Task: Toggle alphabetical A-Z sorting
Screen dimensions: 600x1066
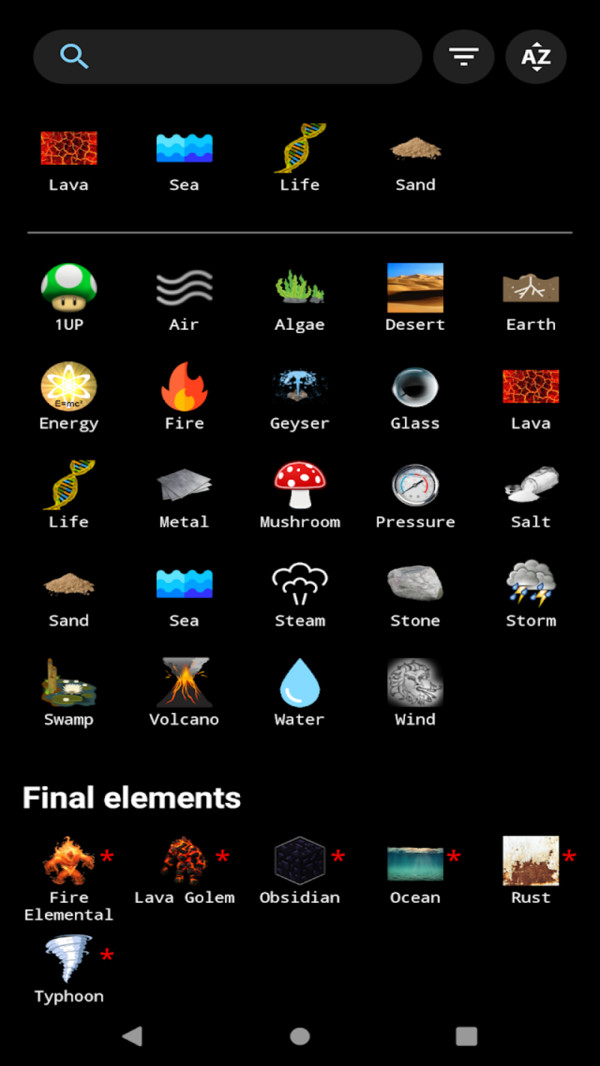Action: (536, 57)
